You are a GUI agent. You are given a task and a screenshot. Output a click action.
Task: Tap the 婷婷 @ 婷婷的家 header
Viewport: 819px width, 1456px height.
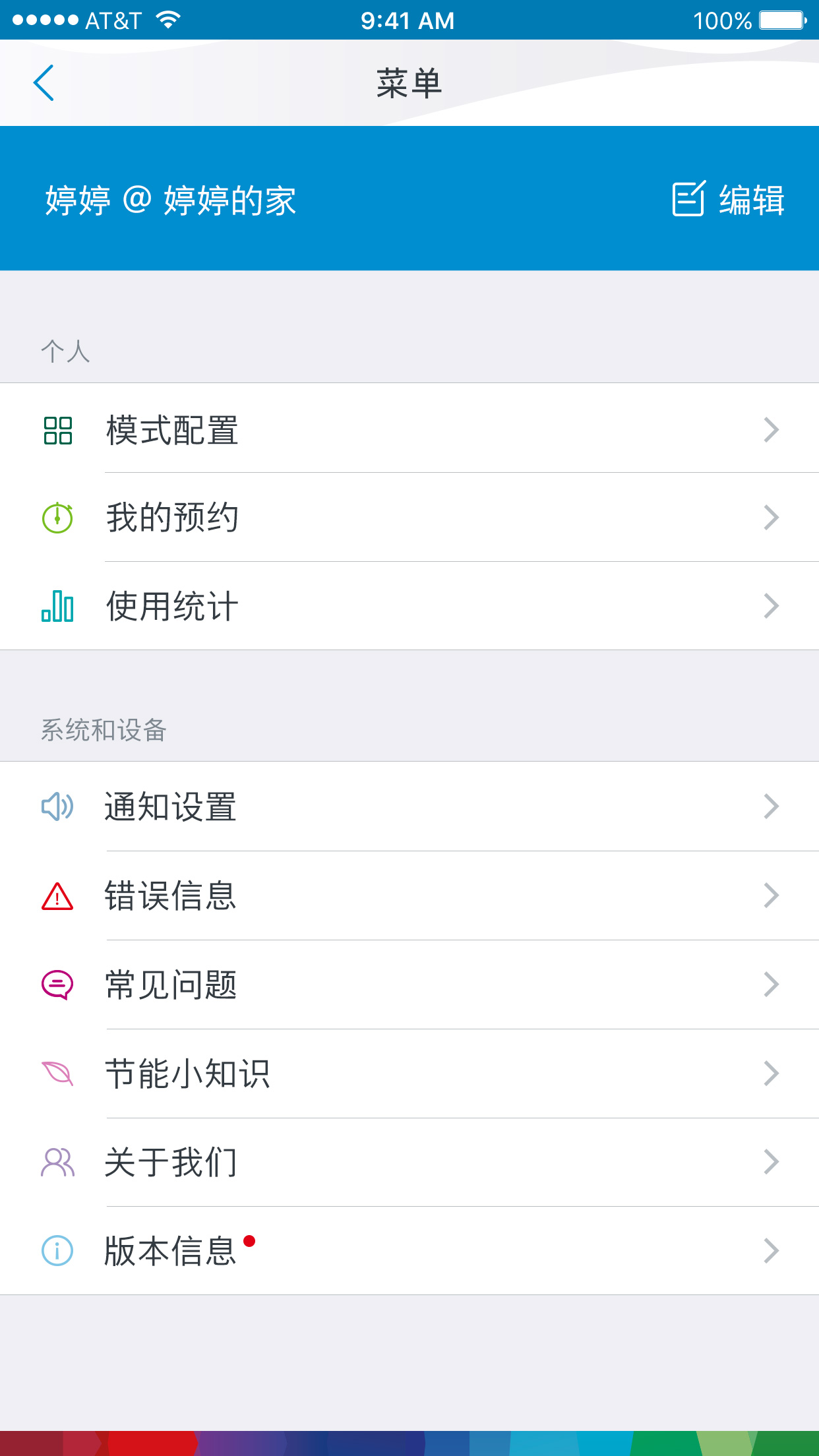pyautogui.click(x=173, y=200)
